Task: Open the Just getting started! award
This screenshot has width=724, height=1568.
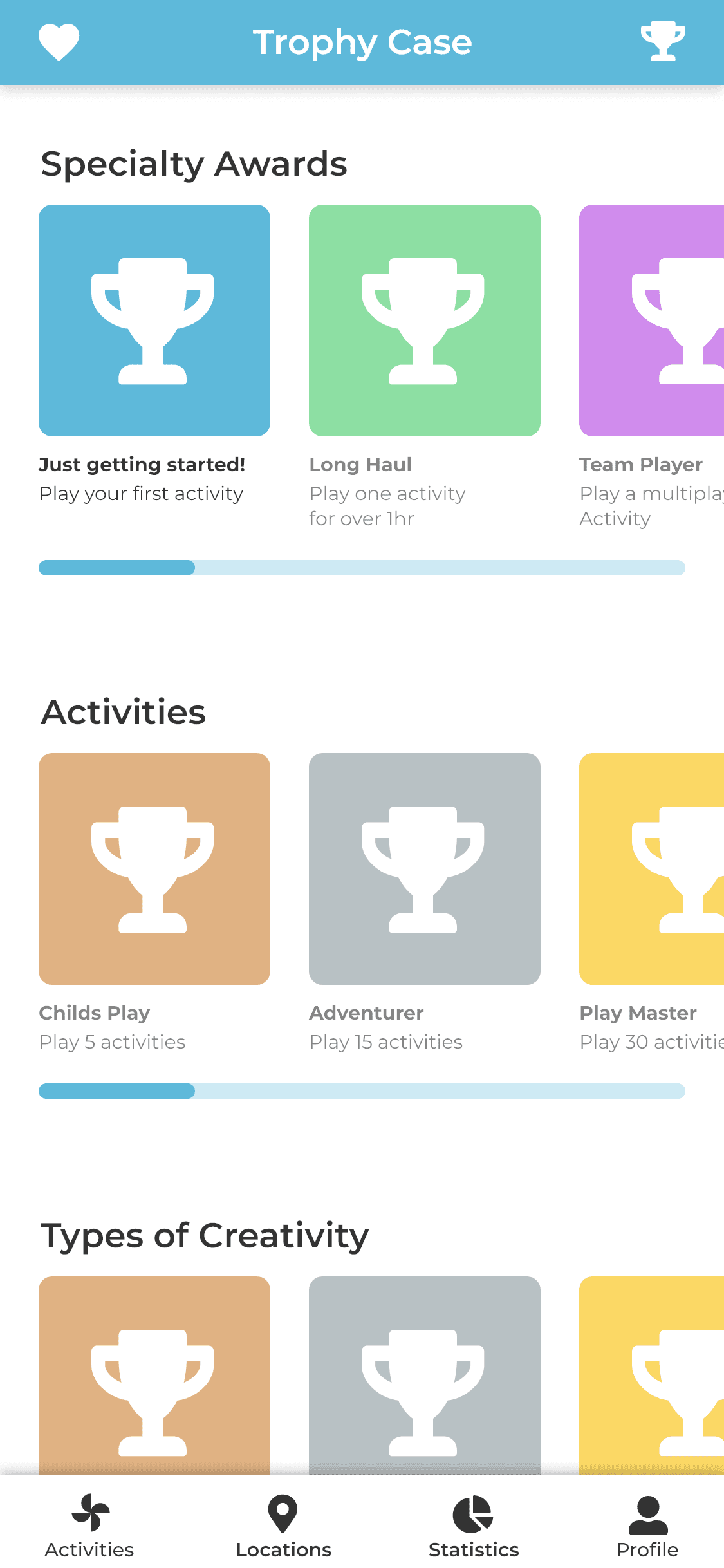Action: pyautogui.click(x=154, y=321)
